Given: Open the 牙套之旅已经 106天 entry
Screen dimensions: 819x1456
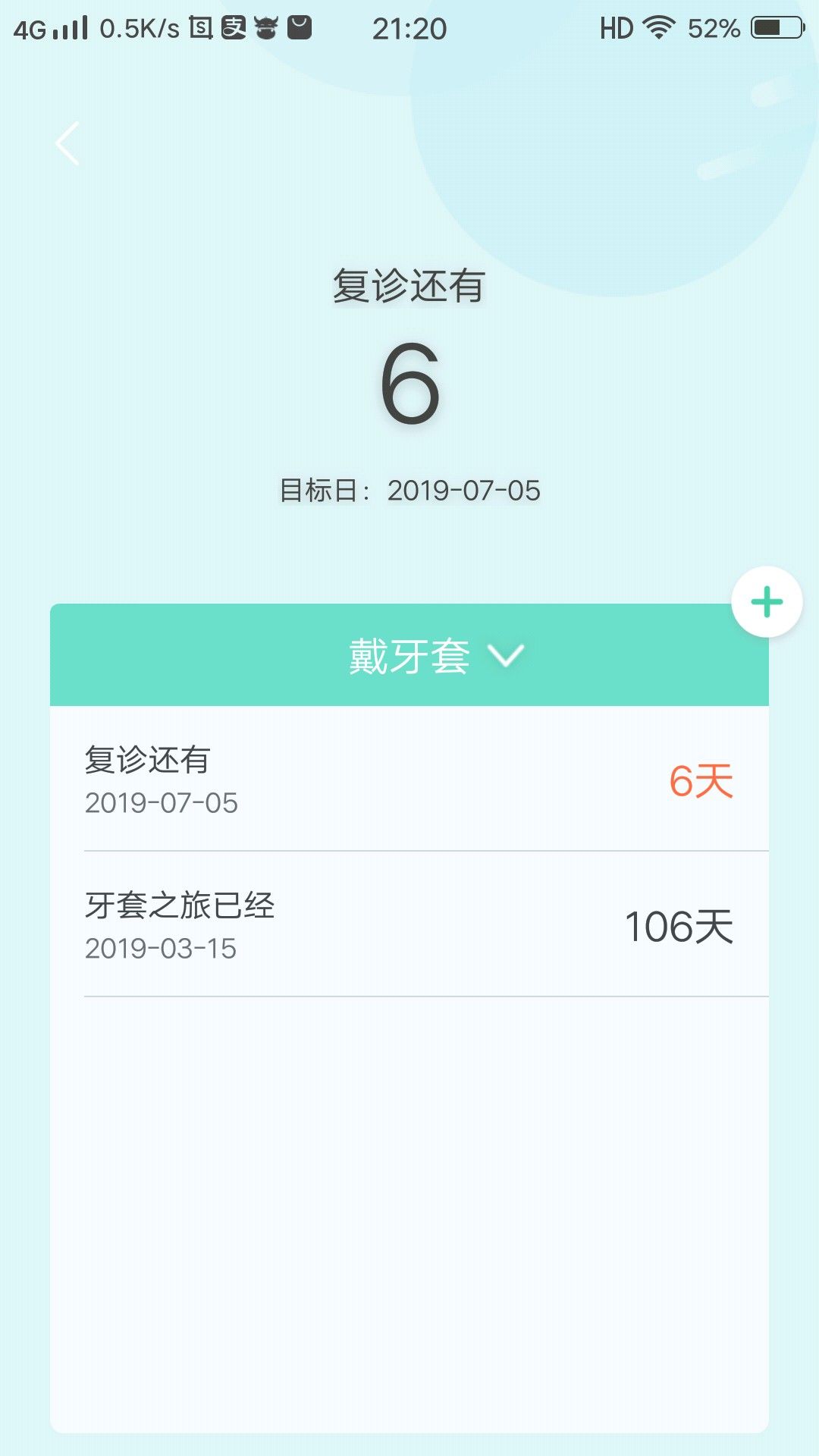Looking at the screenshot, I should click(x=409, y=926).
